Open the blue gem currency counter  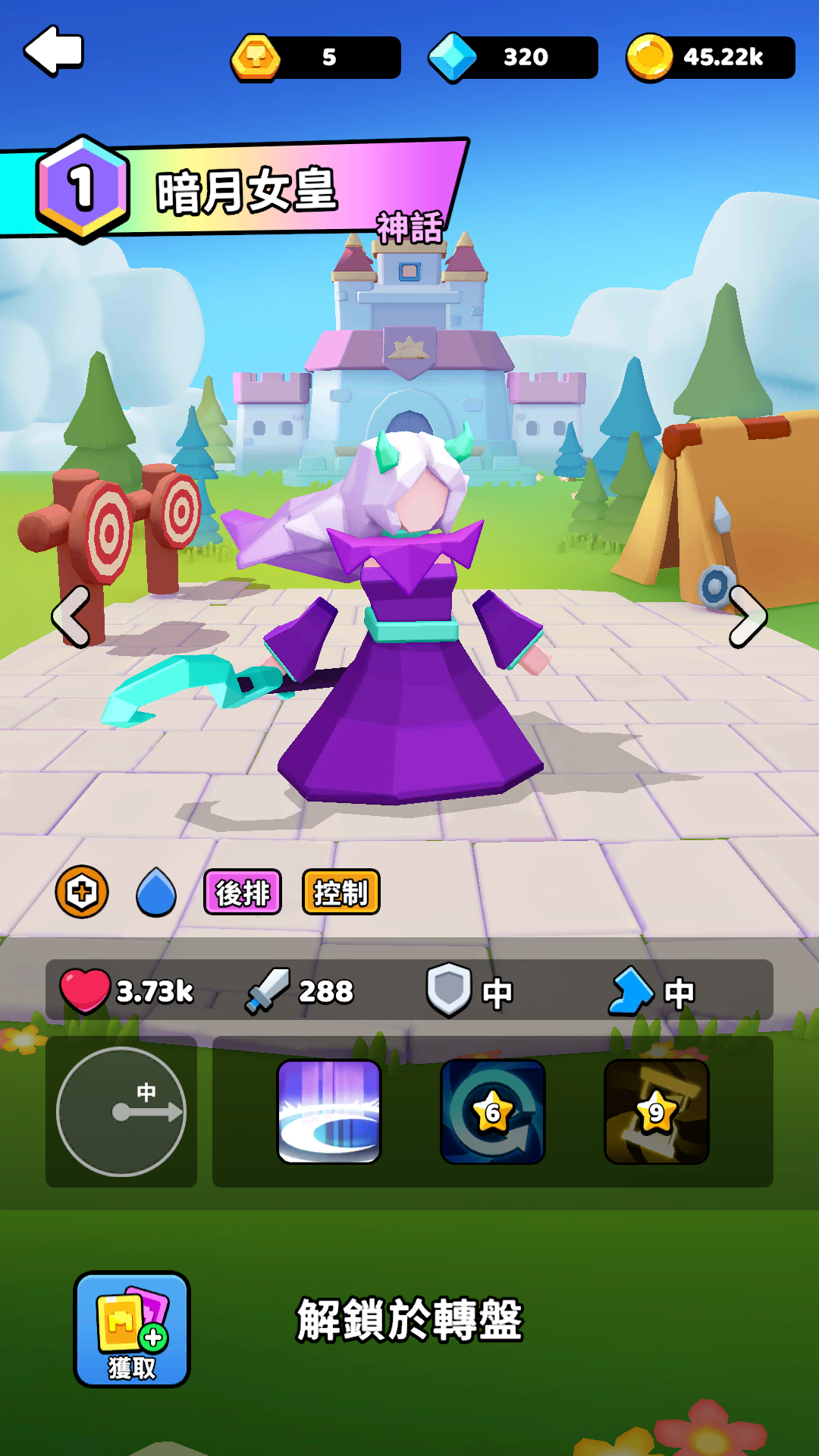pos(513,58)
